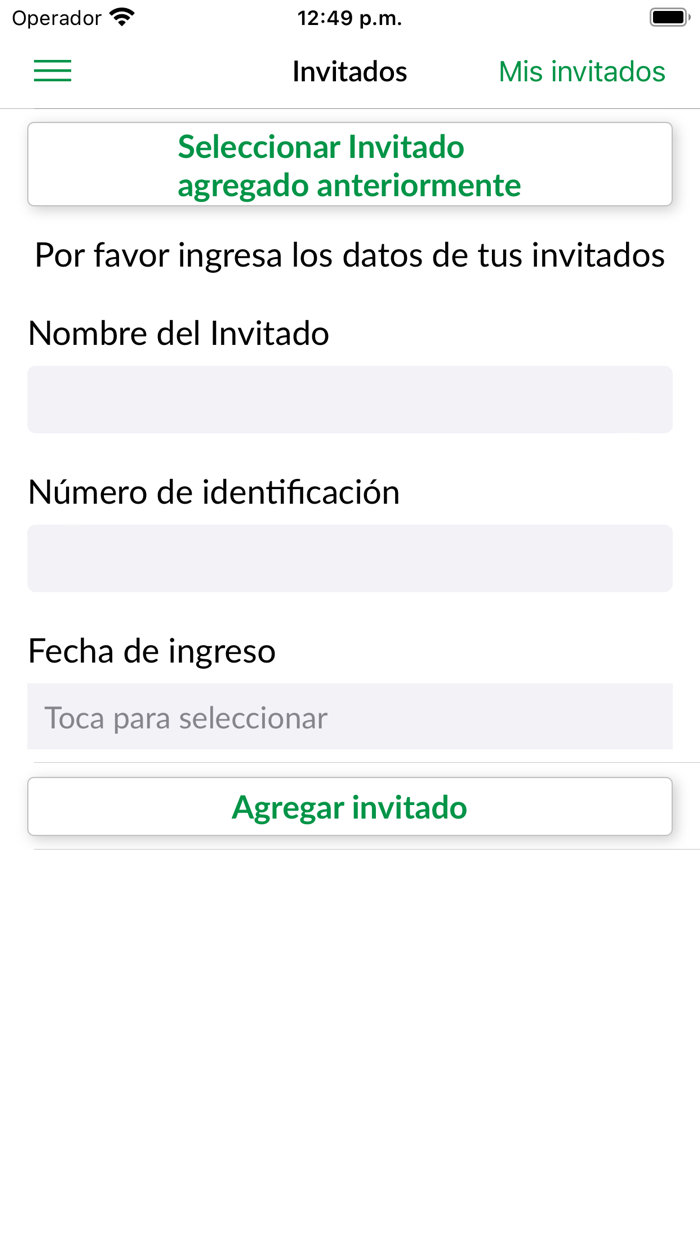Focus the Nombre del Invitado field
700x1244 pixels.
(x=349, y=399)
